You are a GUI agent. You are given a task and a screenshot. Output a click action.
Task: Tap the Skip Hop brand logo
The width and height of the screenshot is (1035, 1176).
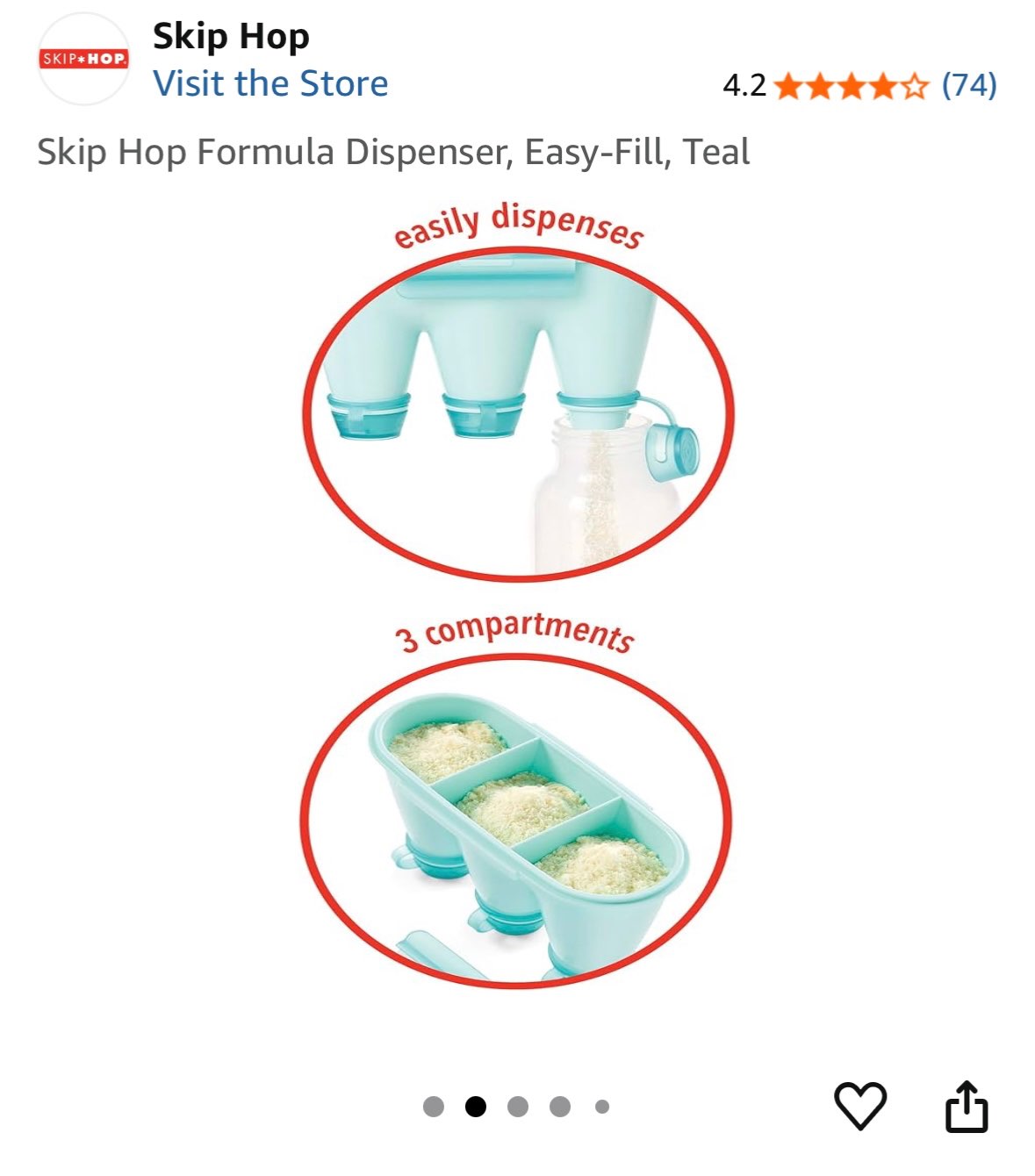tap(83, 60)
